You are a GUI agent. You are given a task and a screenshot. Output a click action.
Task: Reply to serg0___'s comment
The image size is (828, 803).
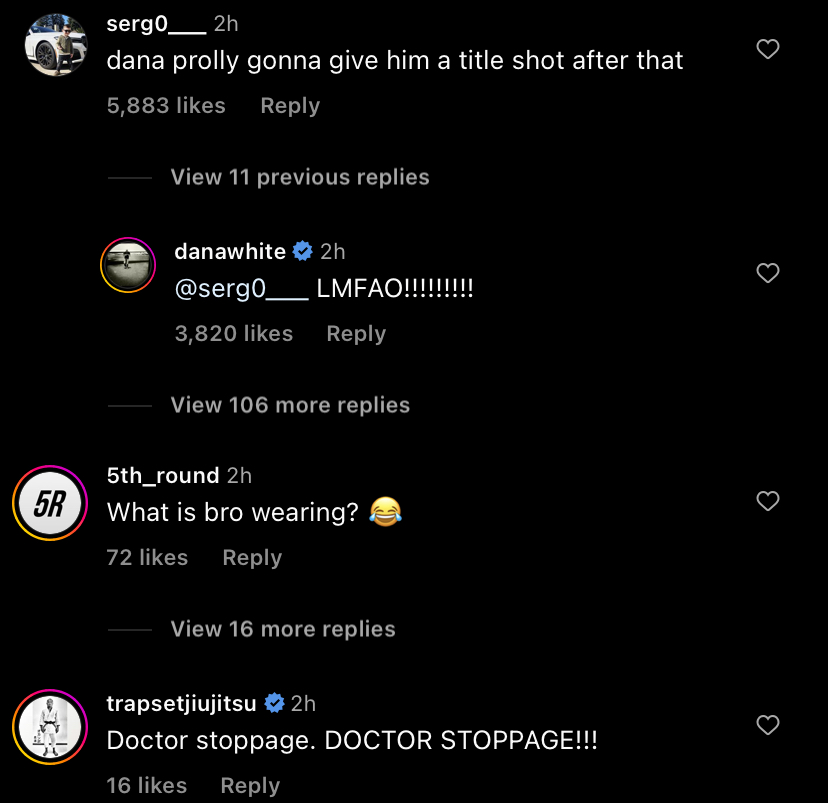click(x=290, y=106)
